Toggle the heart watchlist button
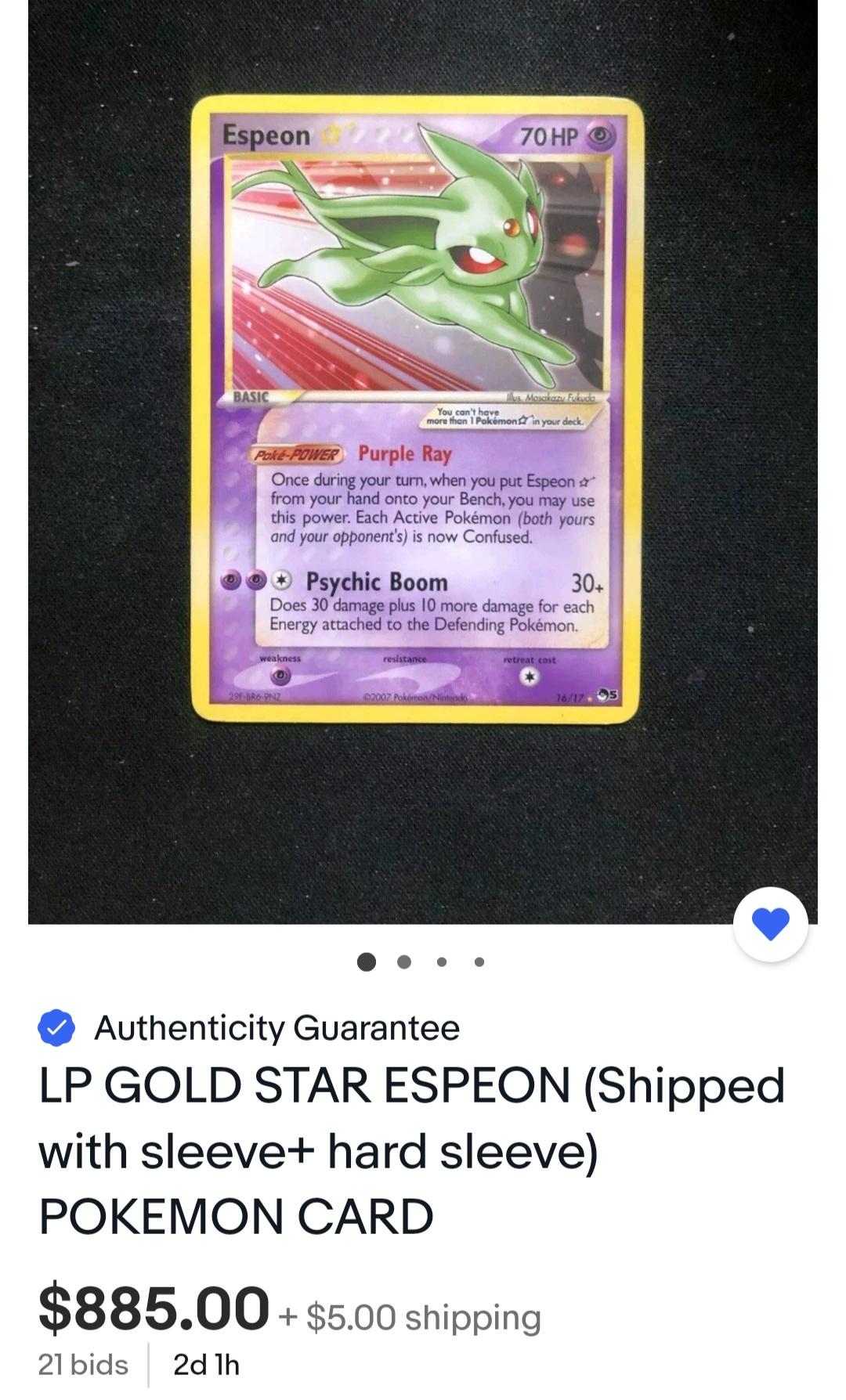Screen dimensions: 846x1400 tap(771, 924)
